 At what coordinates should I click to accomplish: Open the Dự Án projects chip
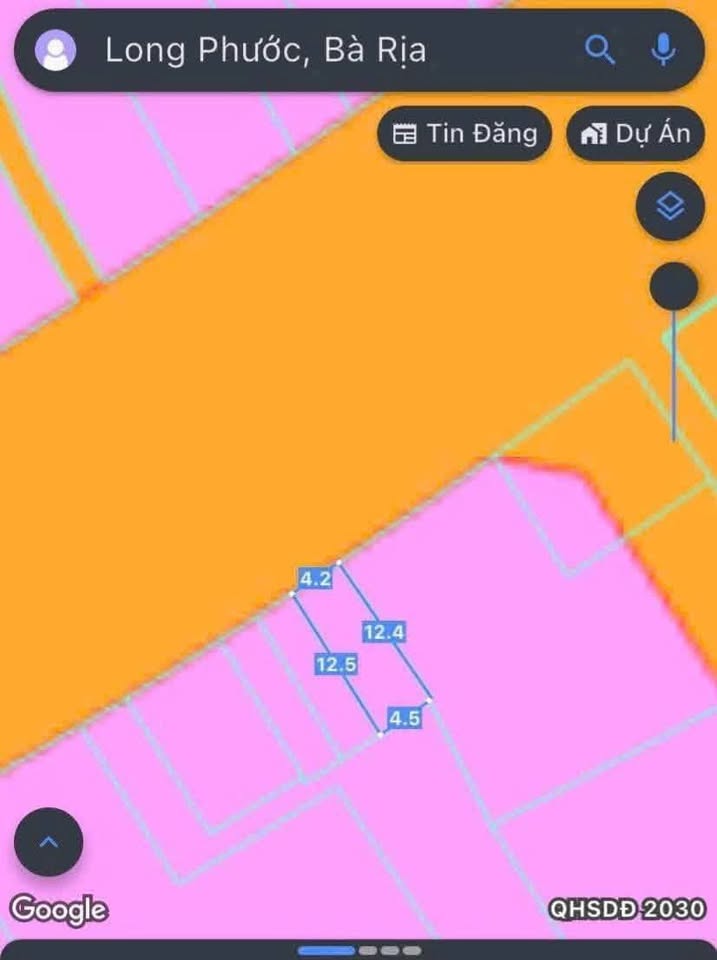(635, 134)
